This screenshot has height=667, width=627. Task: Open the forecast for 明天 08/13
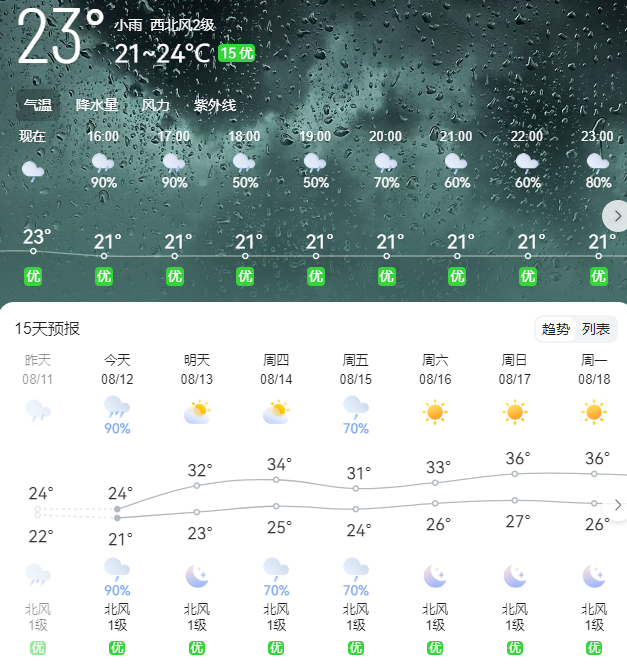197,369
